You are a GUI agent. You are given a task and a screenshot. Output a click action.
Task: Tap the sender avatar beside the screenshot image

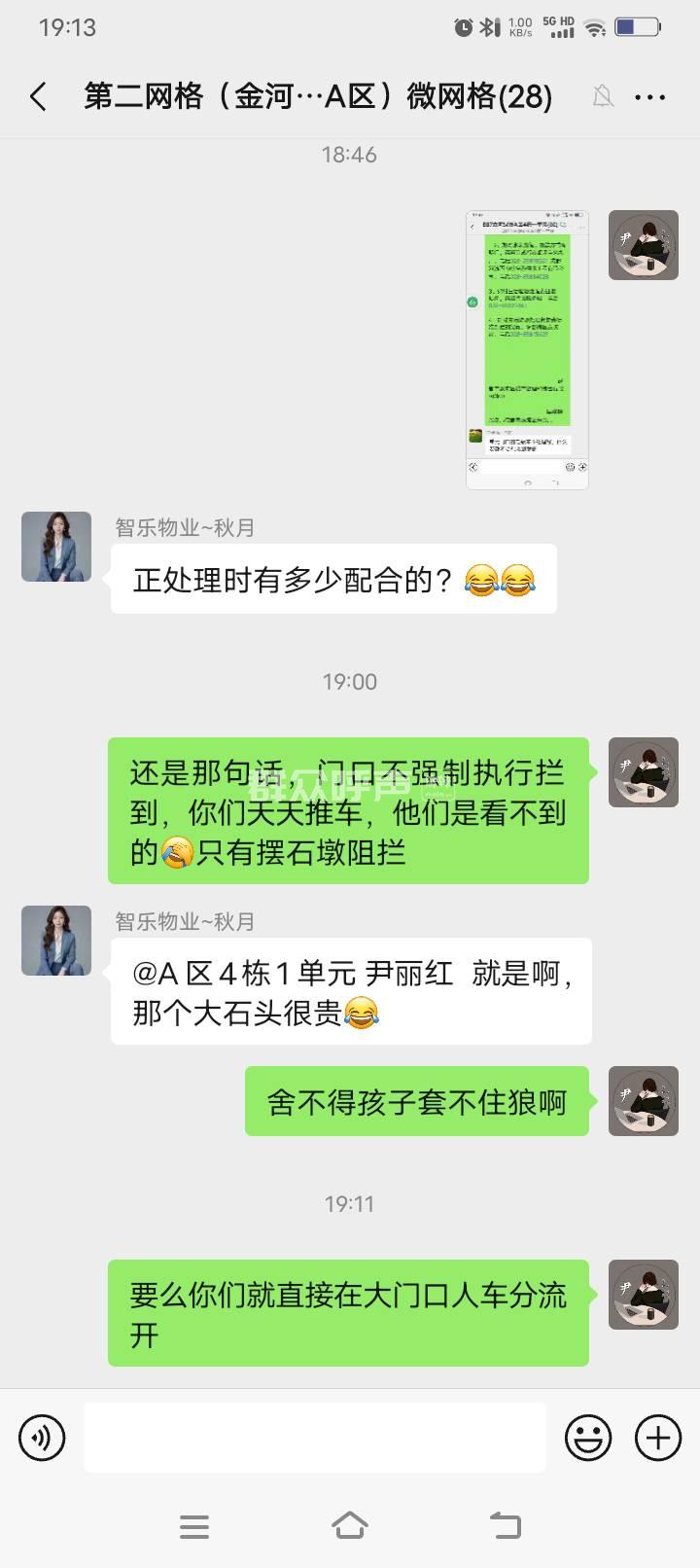coord(644,245)
